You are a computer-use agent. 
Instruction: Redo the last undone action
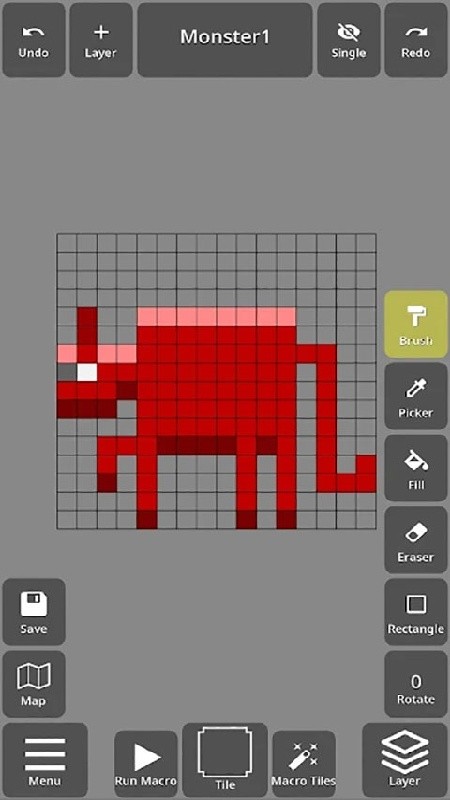point(416,40)
